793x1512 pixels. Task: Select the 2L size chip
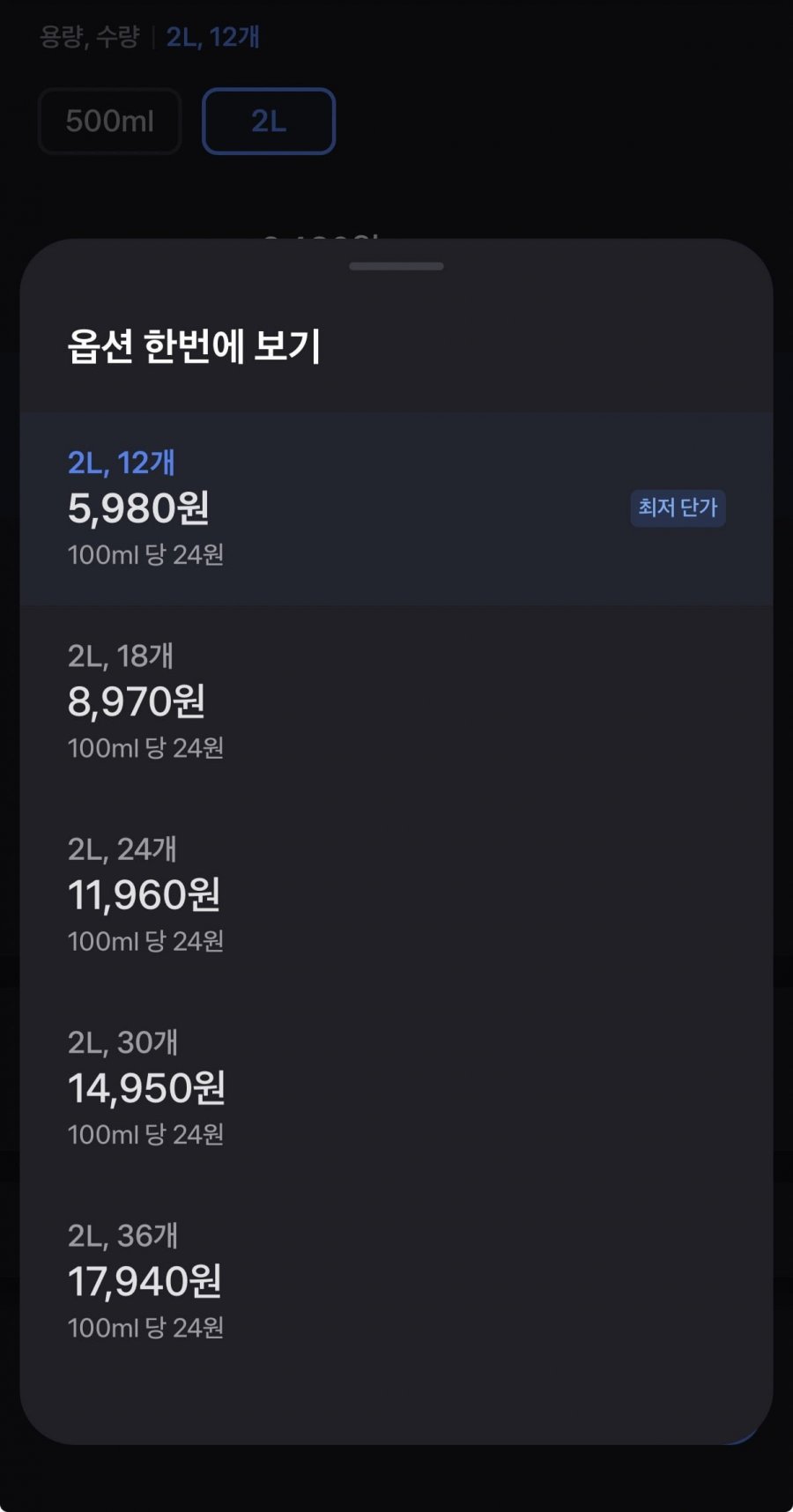tap(269, 121)
